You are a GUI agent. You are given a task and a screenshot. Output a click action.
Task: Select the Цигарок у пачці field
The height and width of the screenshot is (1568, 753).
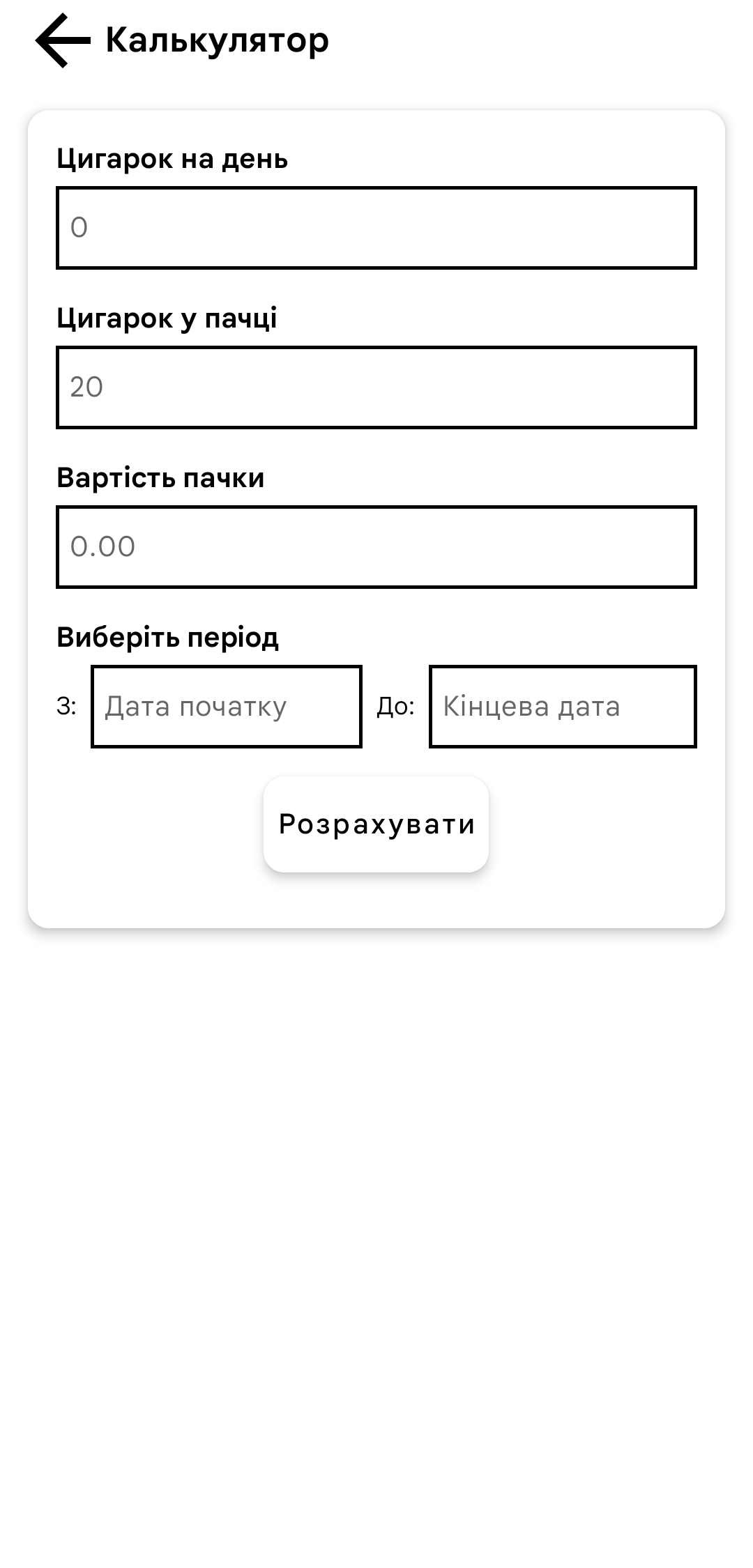(x=376, y=387)
